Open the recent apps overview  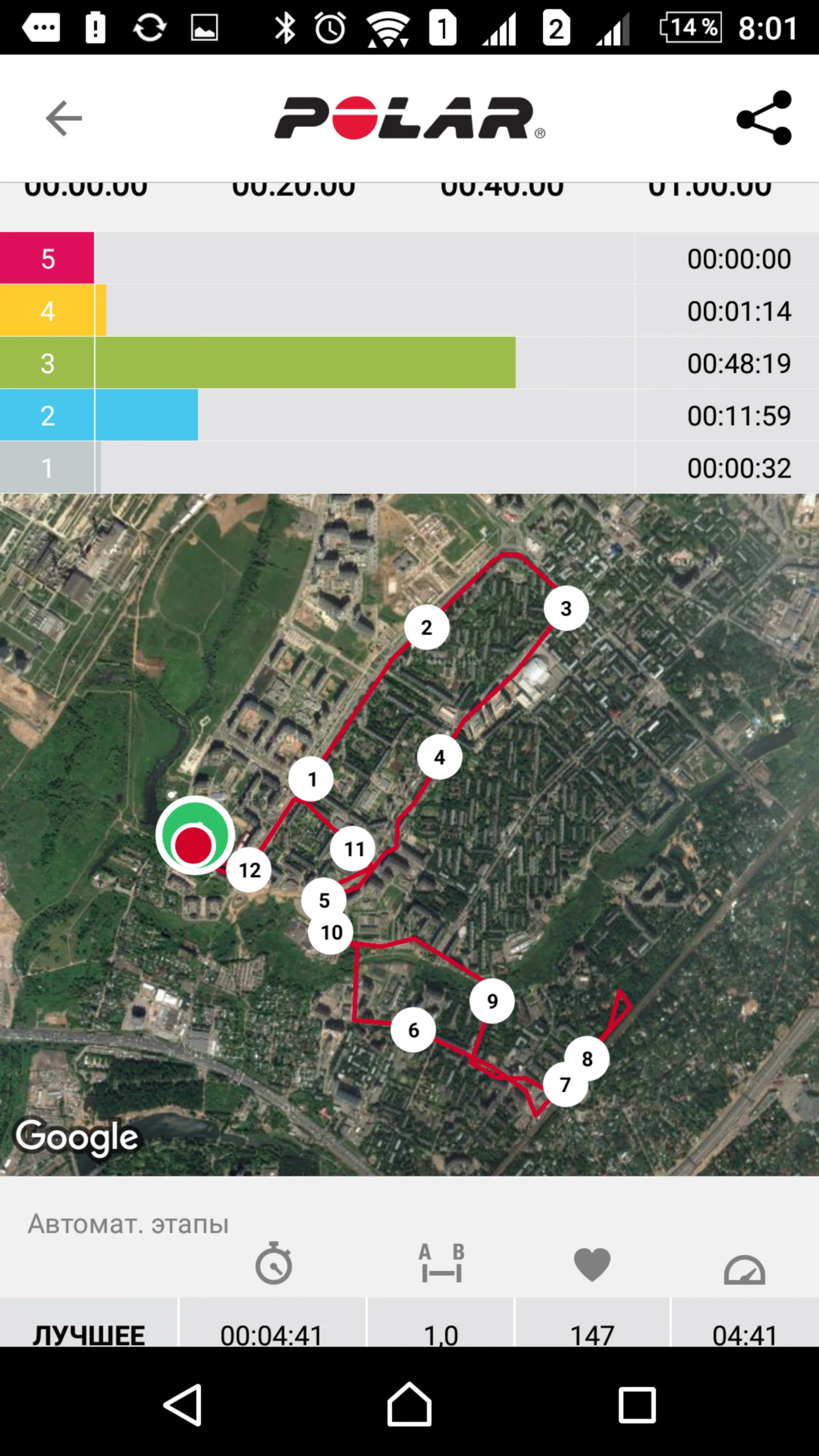[x=637, y=1405]
